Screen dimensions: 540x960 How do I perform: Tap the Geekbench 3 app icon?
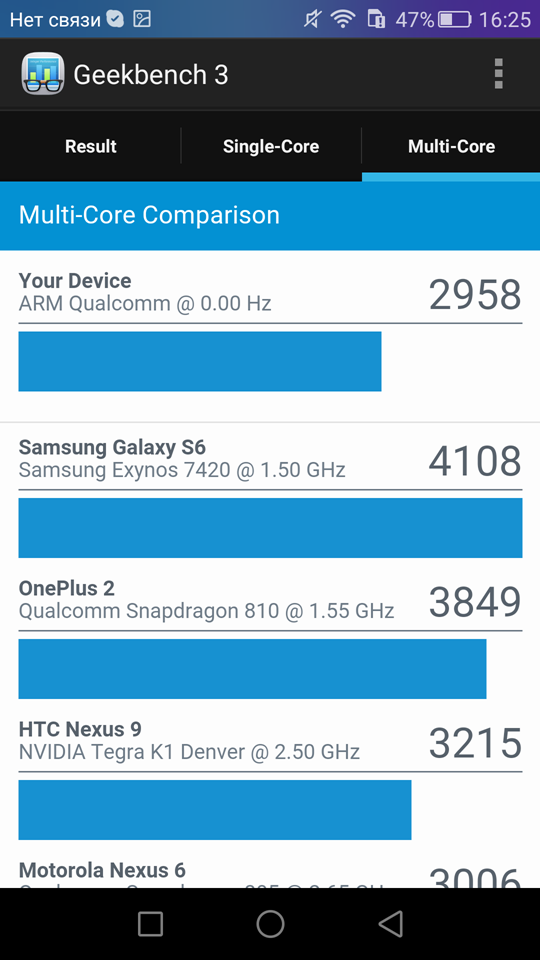pyautogui.click(x=42, y=74)
